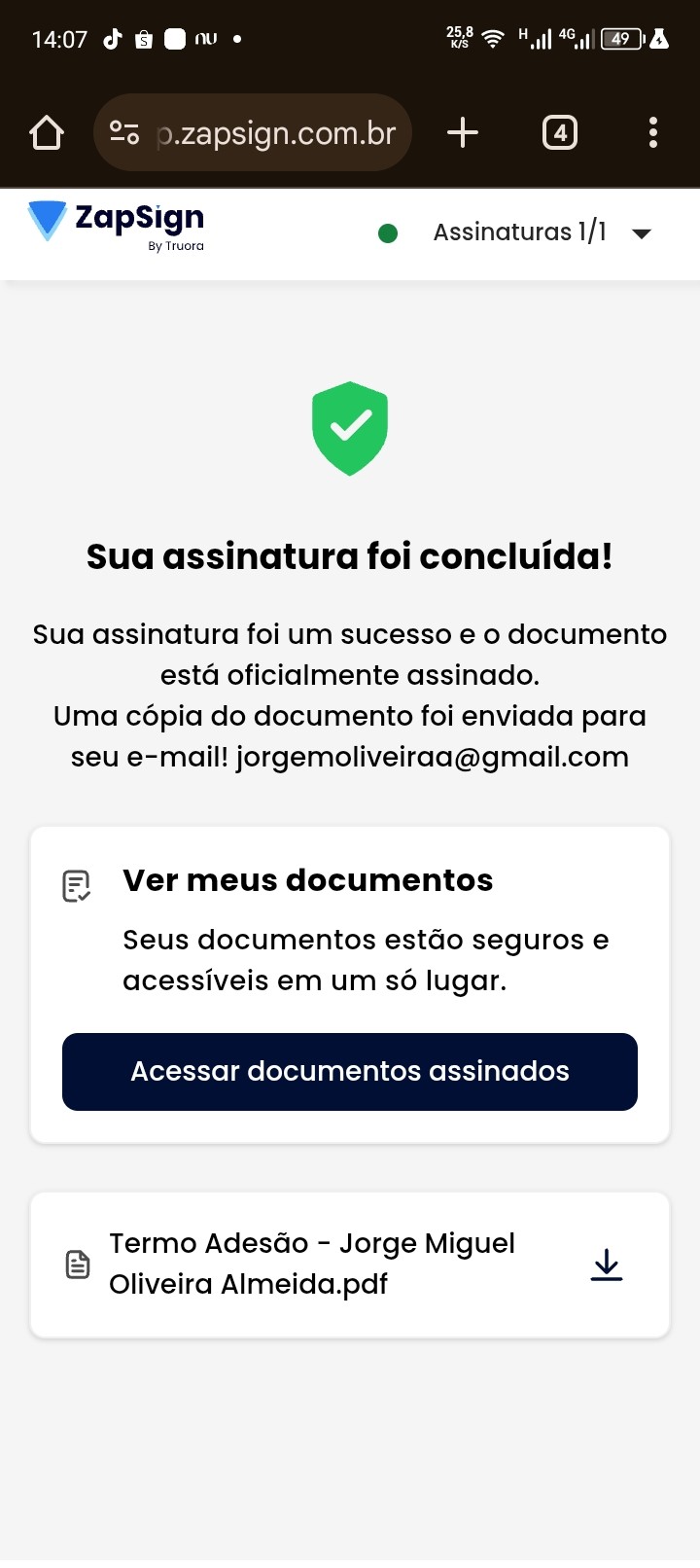Expand the Assinaturas 1/1 dropdown
This screenshot has width=700, height=1568.
641,233
